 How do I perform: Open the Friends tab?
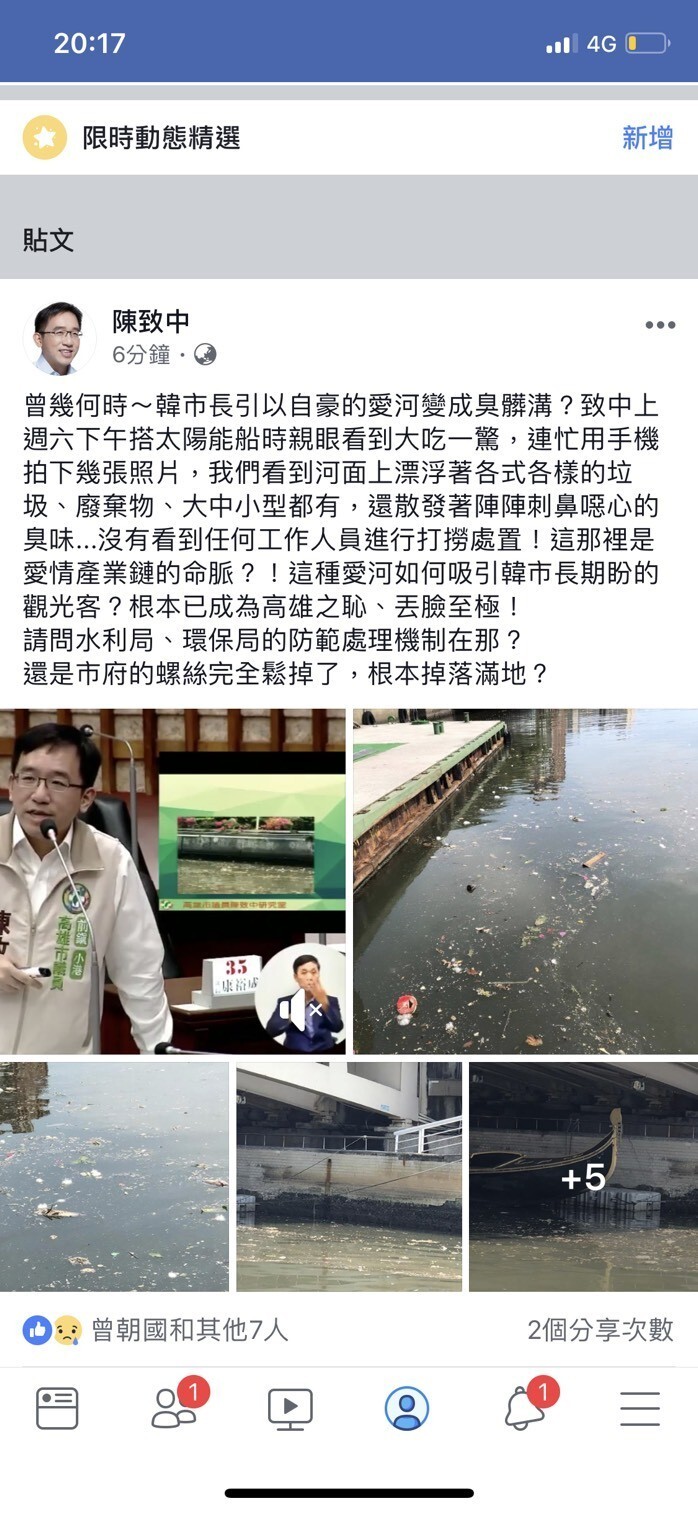(174, 1408)
